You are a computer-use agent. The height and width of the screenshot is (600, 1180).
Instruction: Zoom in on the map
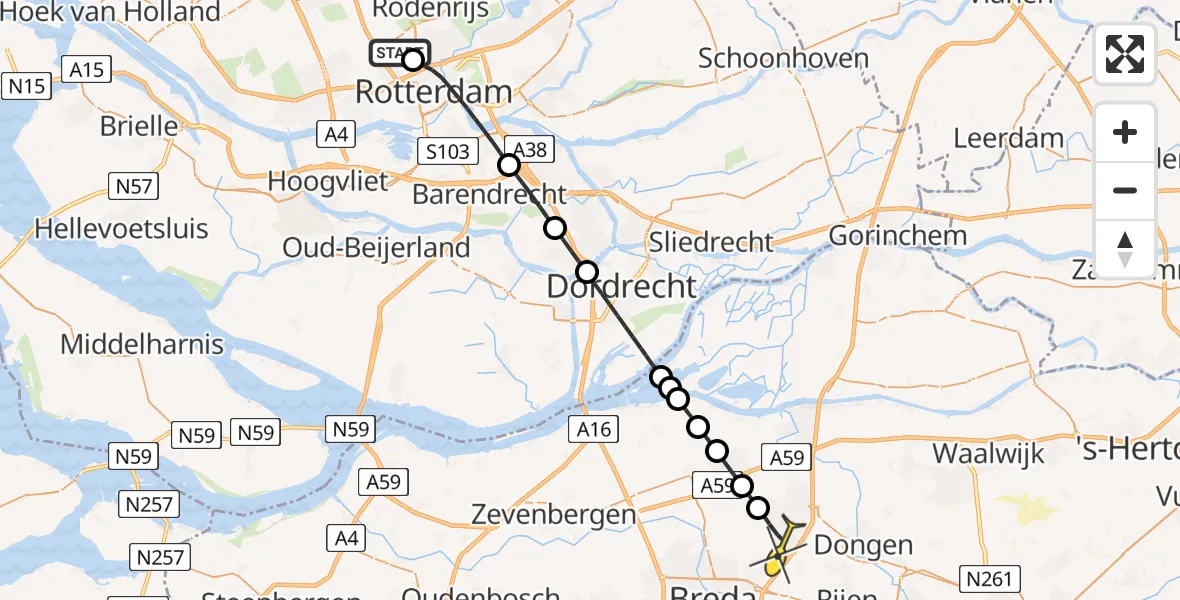[x=1125, y=132]
